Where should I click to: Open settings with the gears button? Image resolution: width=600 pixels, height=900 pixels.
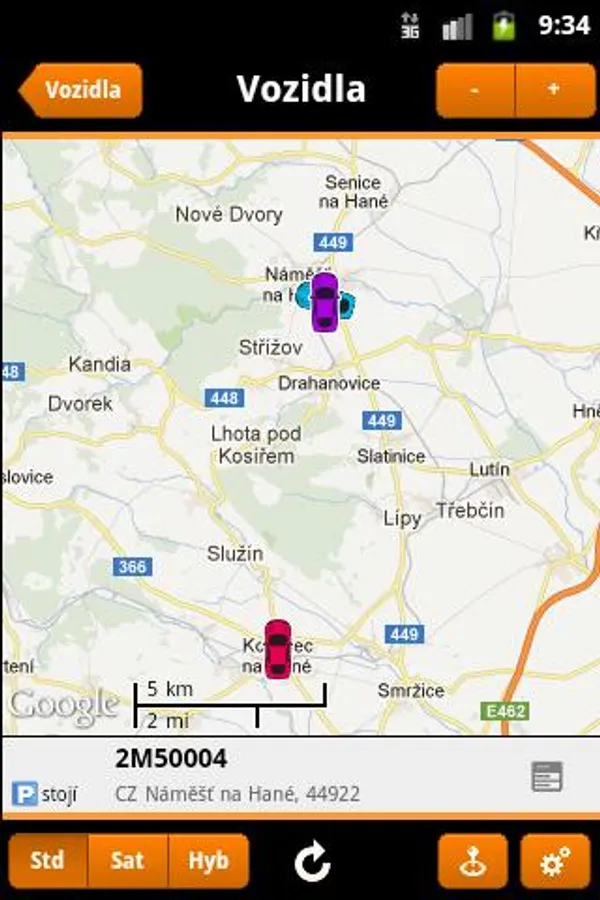555,861
